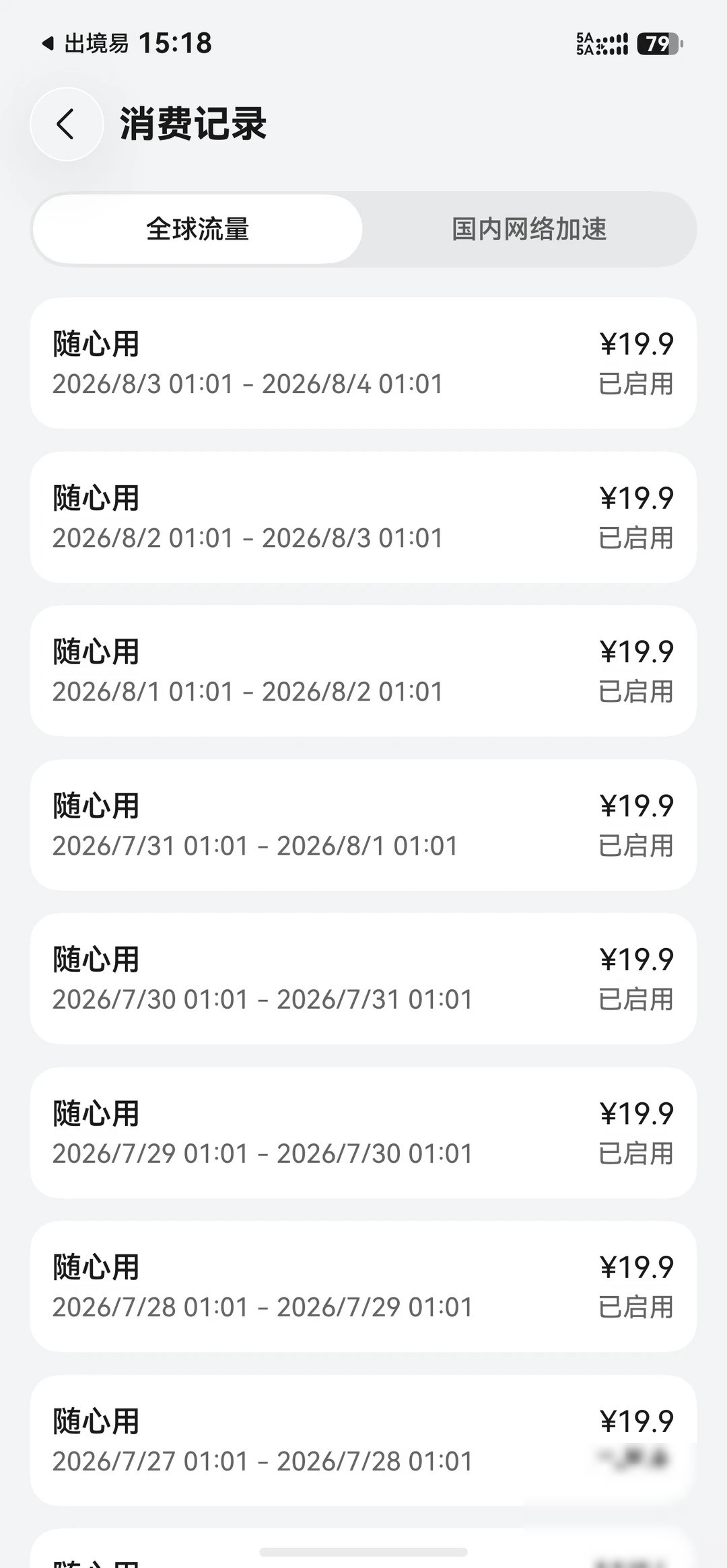Open the 随心用 record starting 2026/7/31
The height and width of the screenshot is (1568, 727).
(x=363, y=825)
